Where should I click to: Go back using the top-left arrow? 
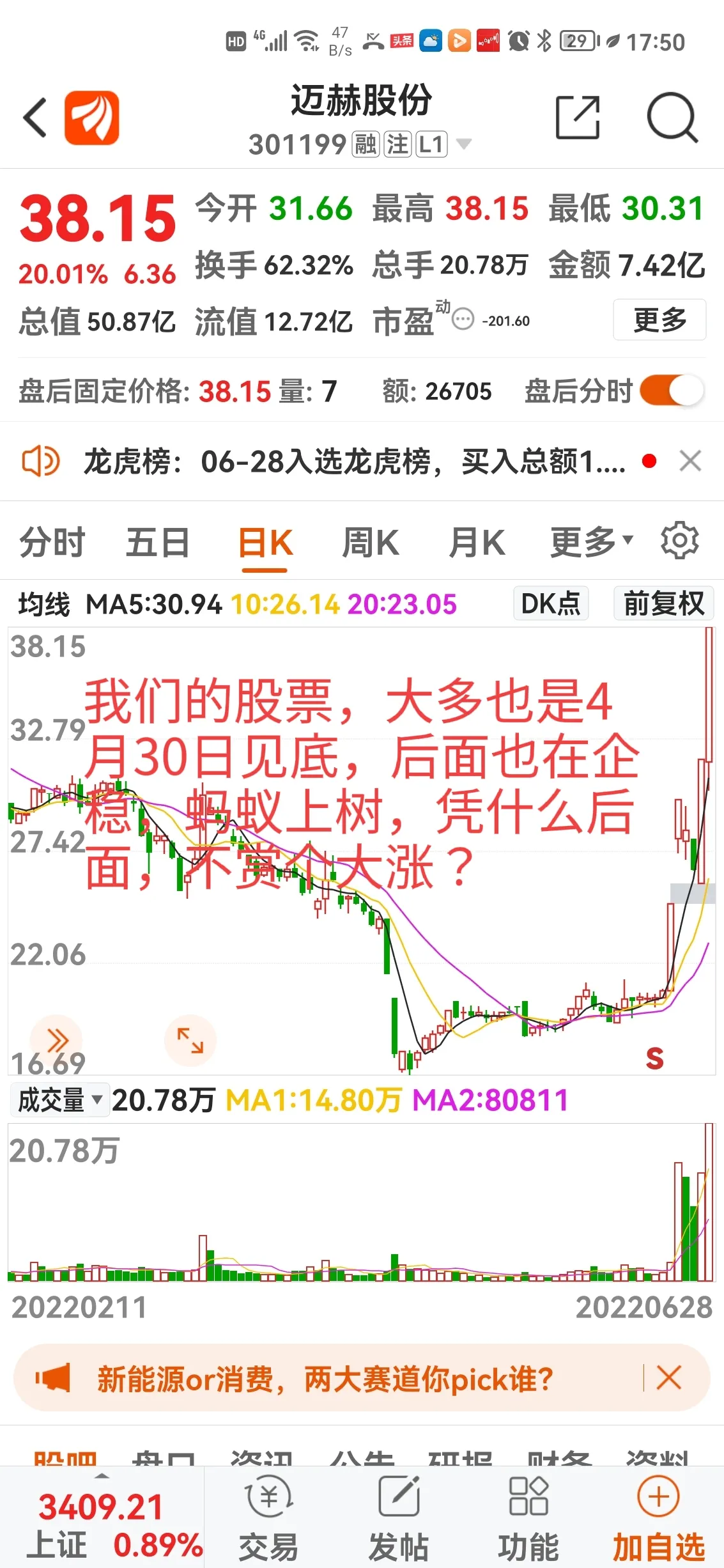point(35,118)
